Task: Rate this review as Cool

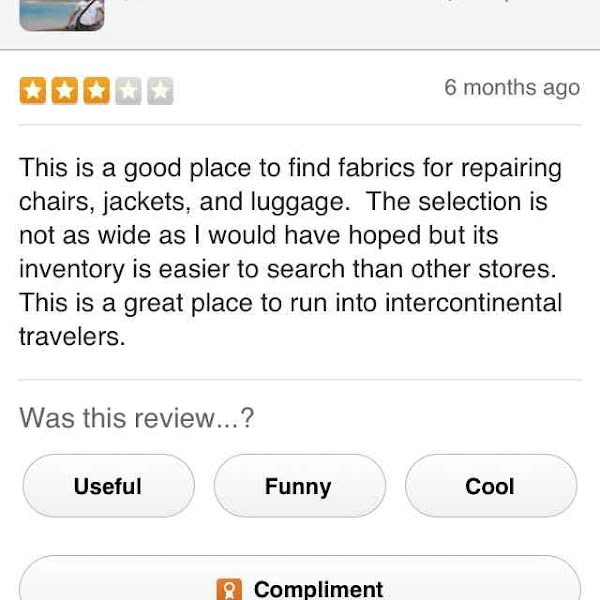Action: (x=490, y=487)
